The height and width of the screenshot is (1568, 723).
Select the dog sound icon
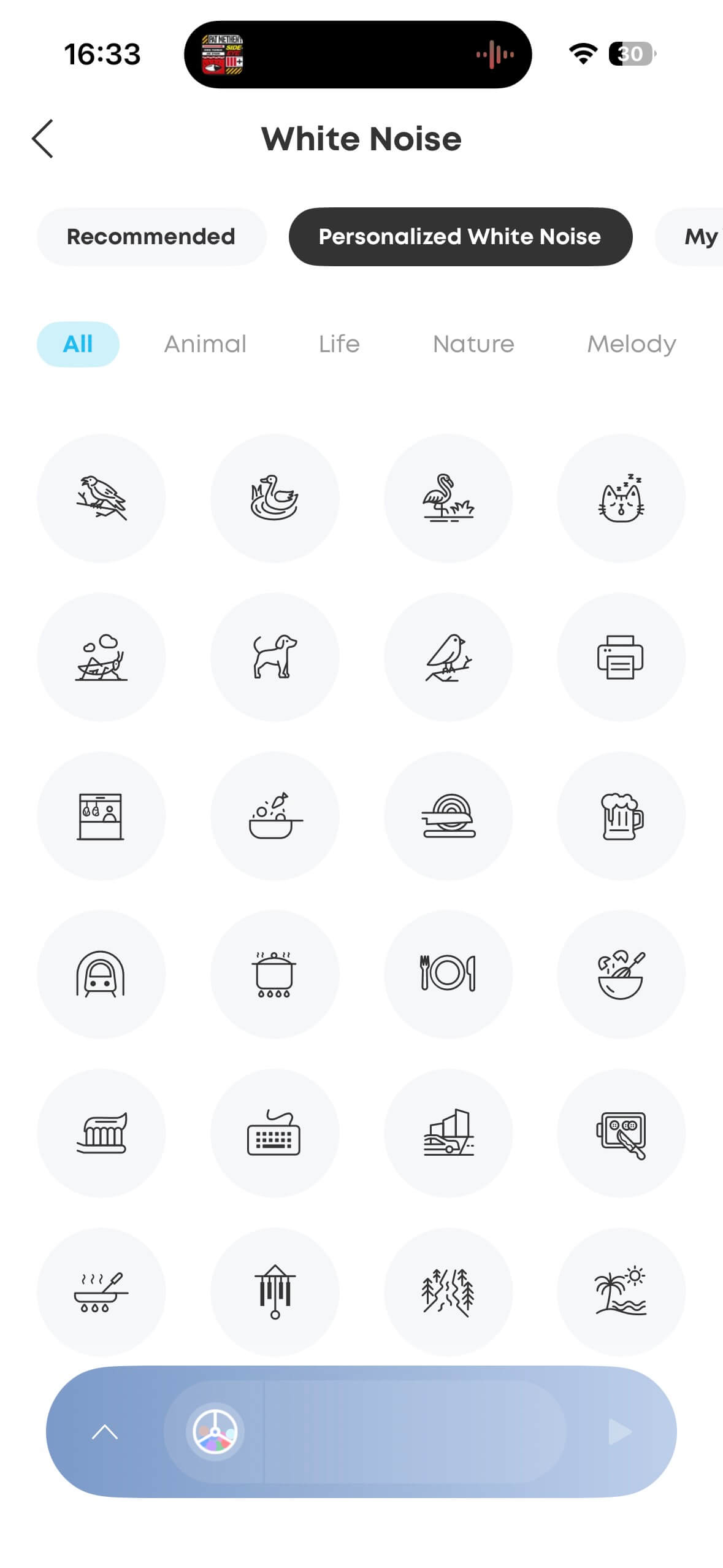[274, 656]
